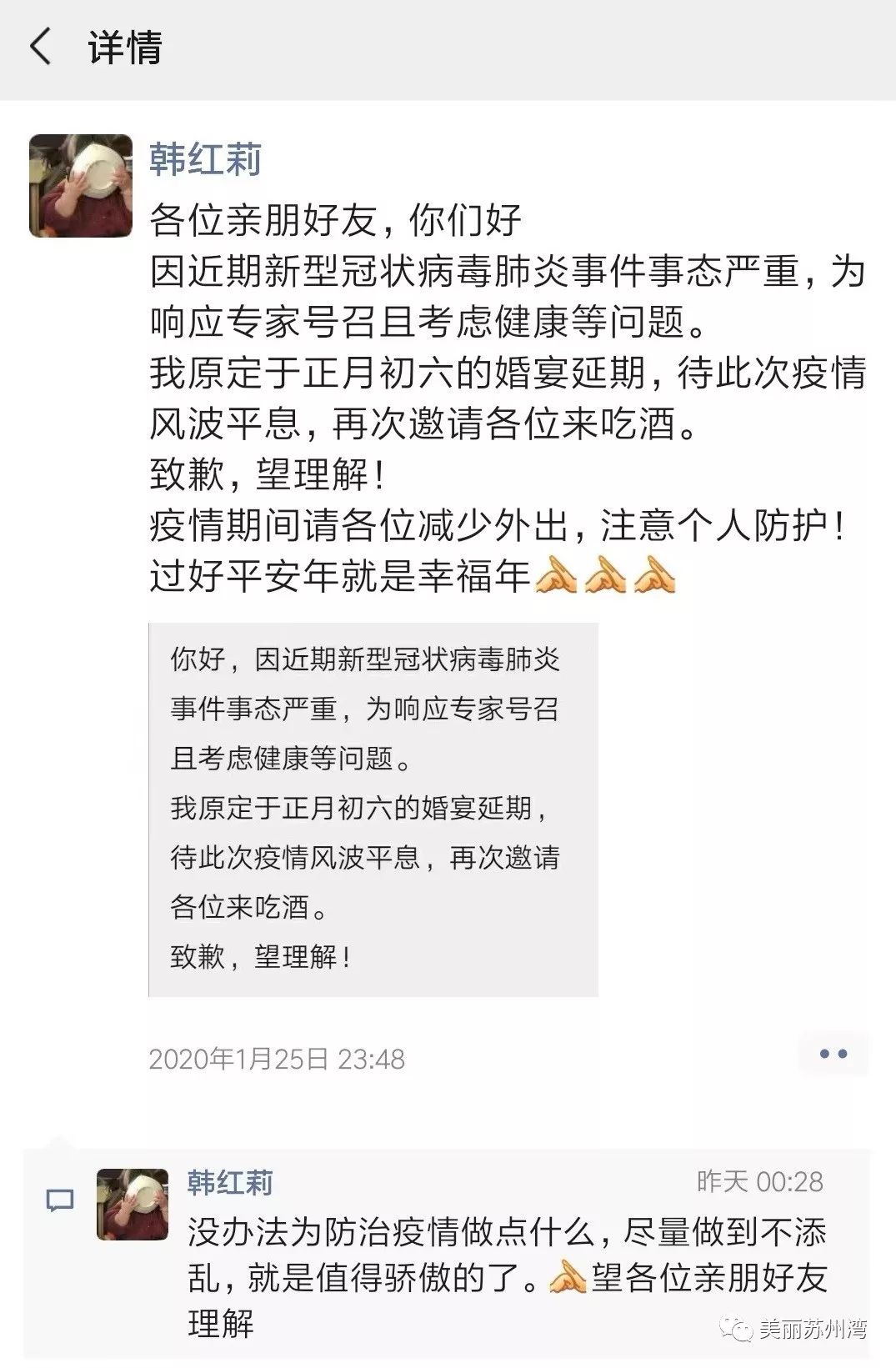Open 韩红莉's profile picture on the post

(81, 186)
